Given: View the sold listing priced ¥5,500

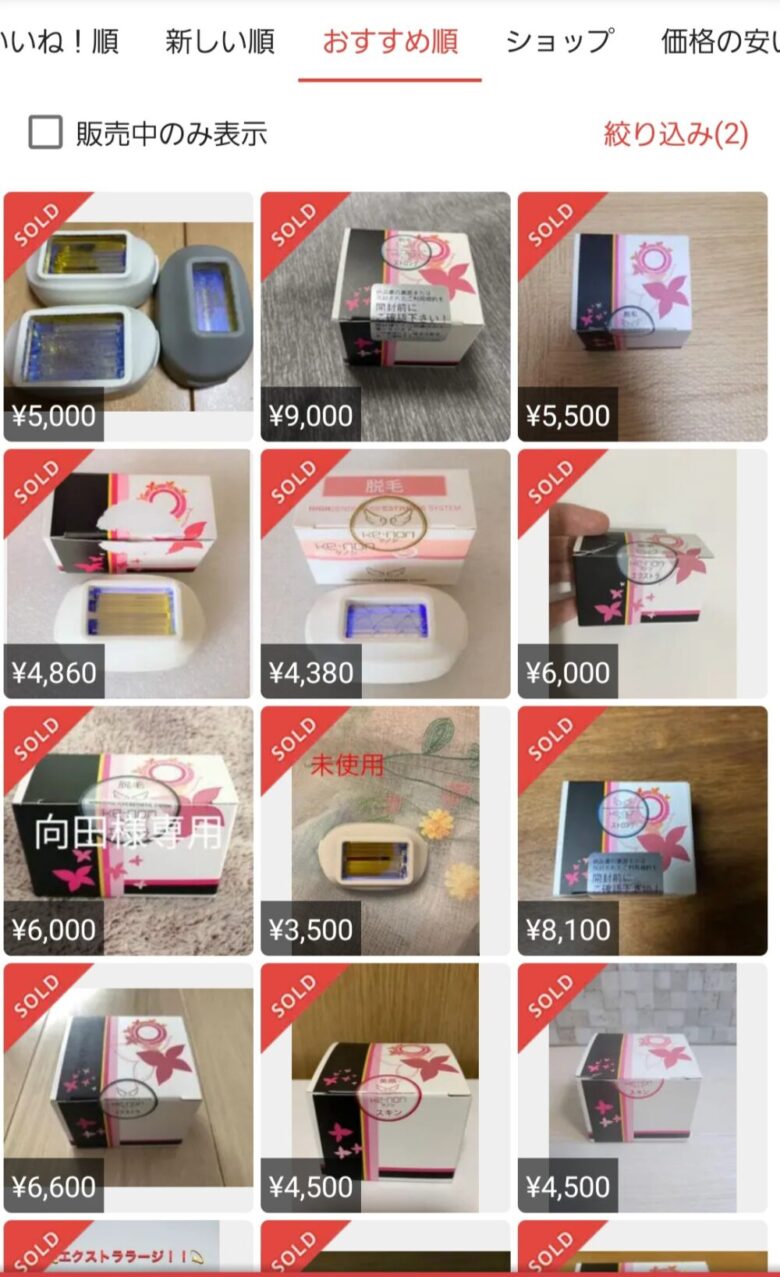Looking at the screenshot, I should [643, 316].
